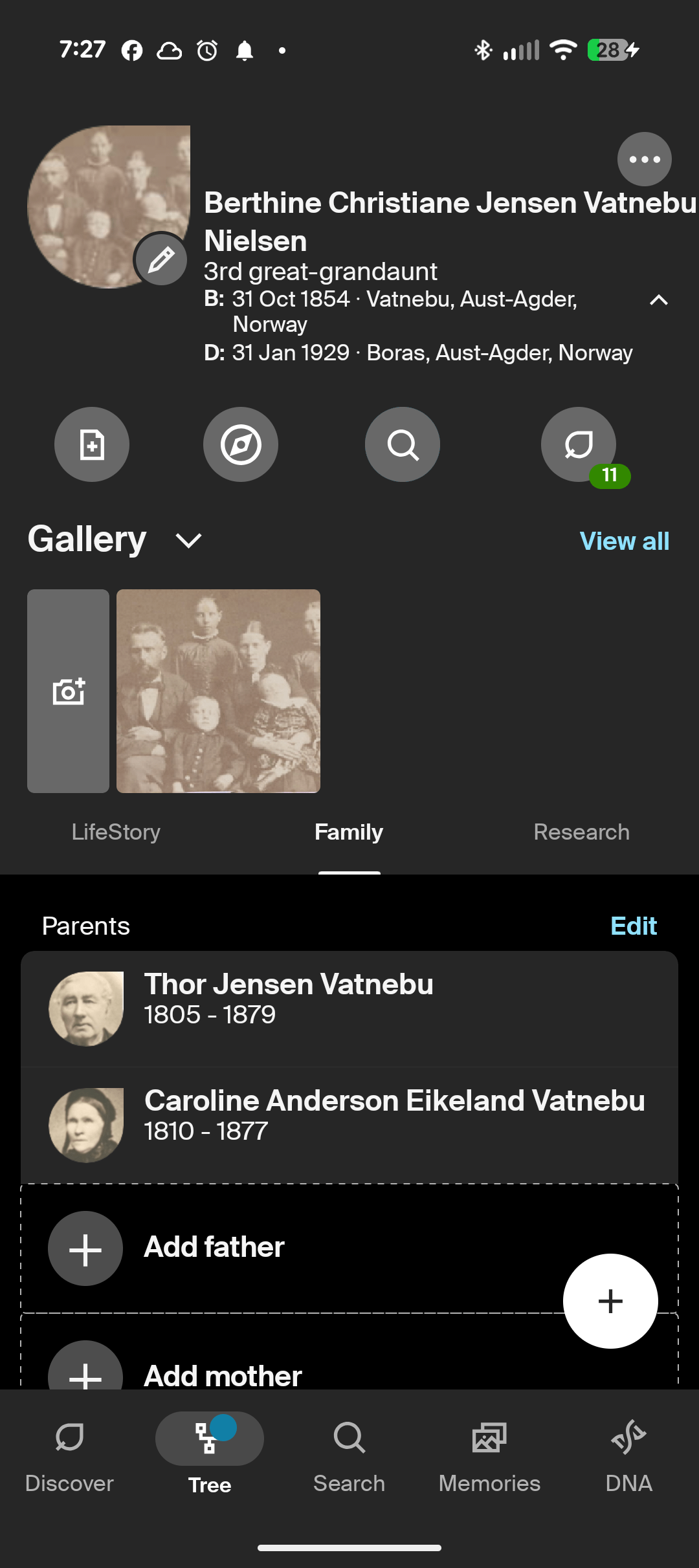Tap the floating plus button
699x1568 pixels.
tap(610, 1301)
